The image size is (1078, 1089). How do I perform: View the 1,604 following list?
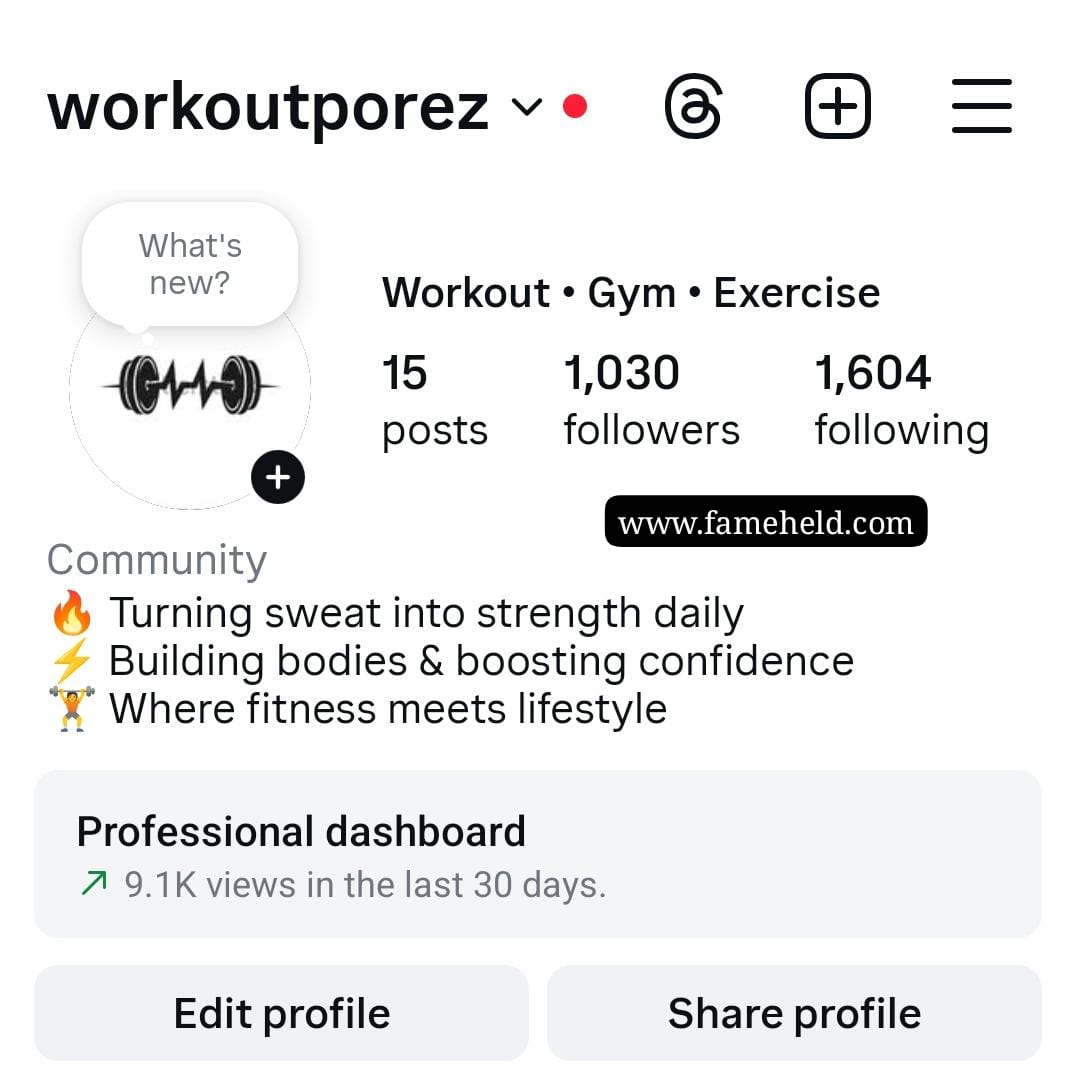pyautogui.click(x=901, y=401)
